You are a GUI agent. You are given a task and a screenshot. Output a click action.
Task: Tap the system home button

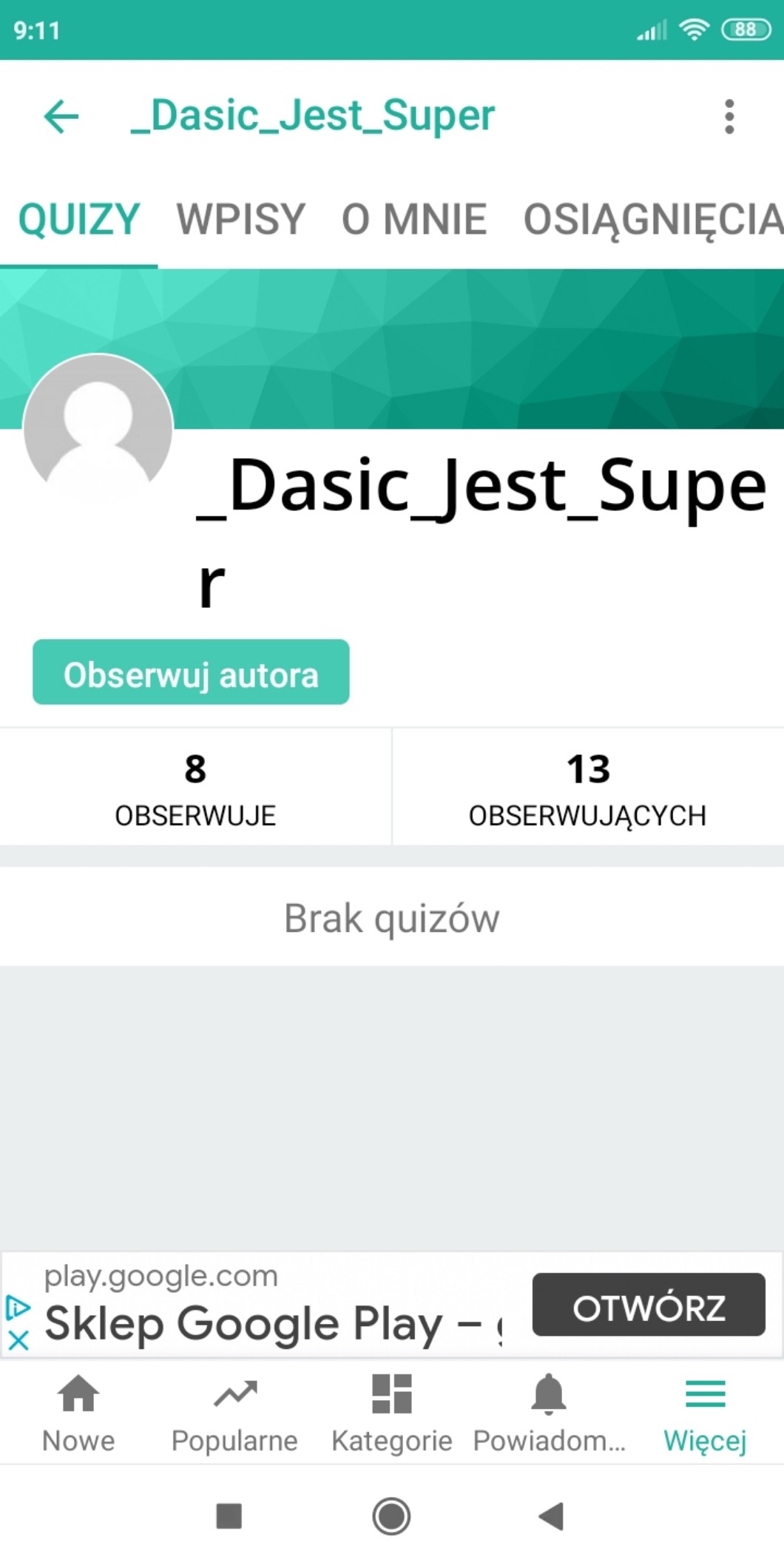pyautogui.click(x=391, y=1516)
